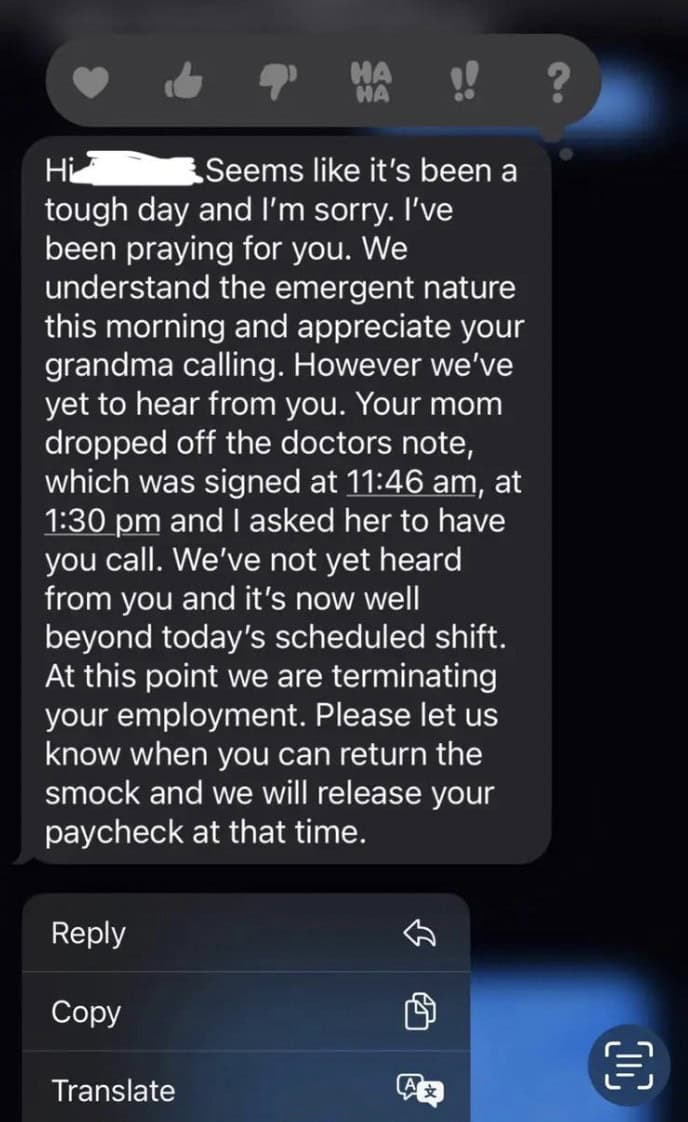688x1122 pixels.
Task: Tap the live text scan button
Action: click(629, 1065)
